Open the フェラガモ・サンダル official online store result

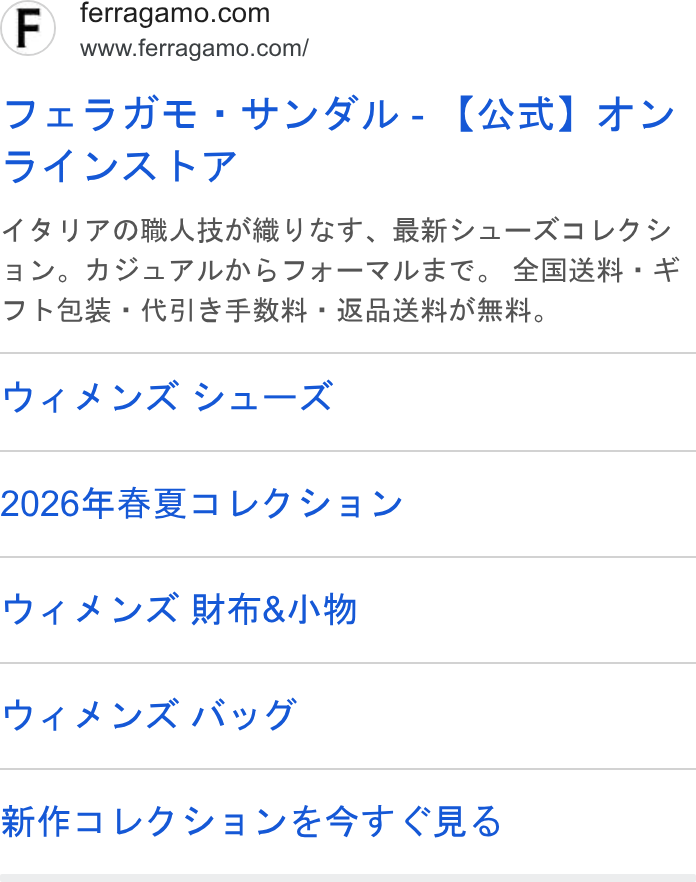339,140
